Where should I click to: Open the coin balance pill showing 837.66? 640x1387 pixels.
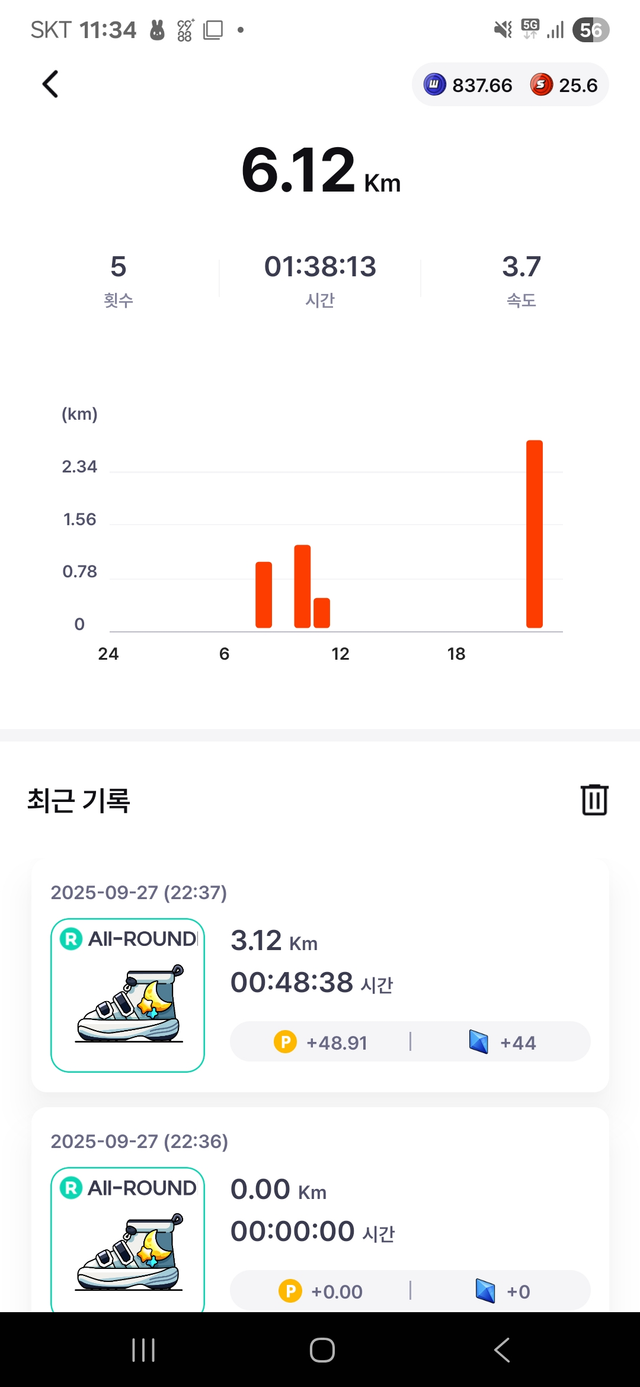pos(468,85)
